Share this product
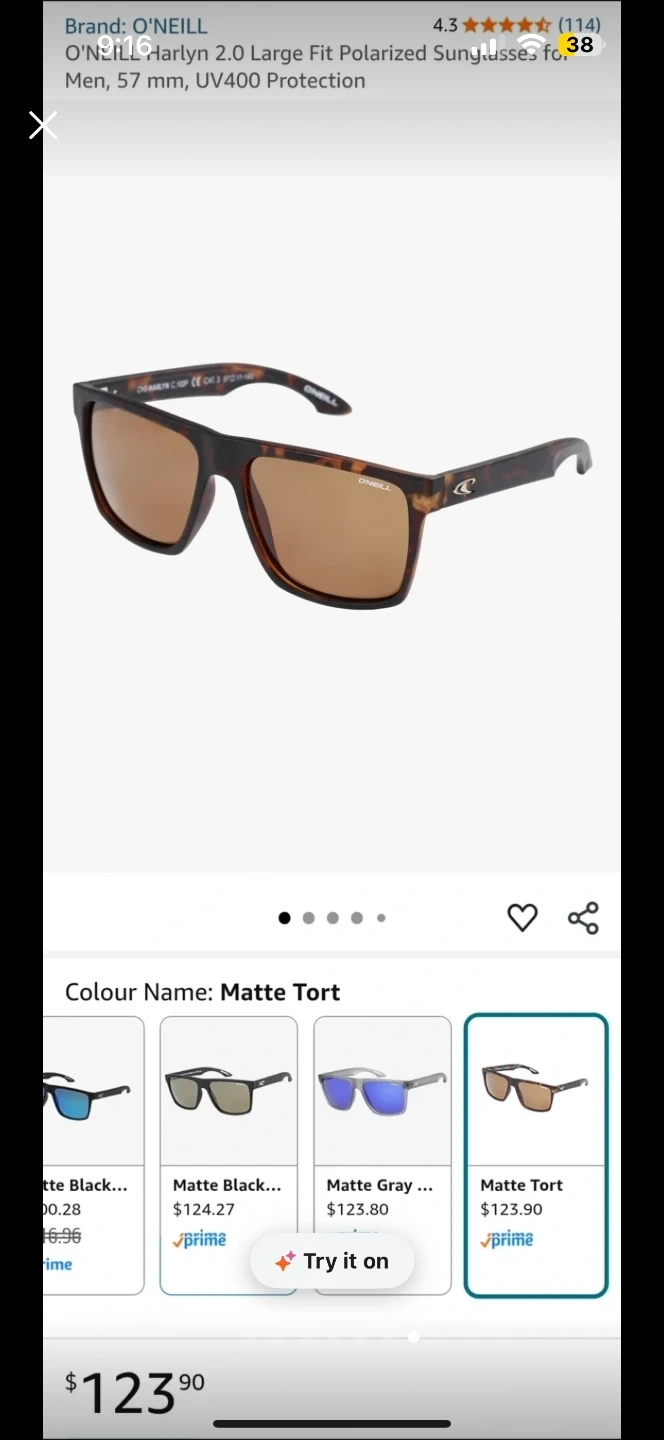Screen dimensions: 664x1440 coord(583,917)
